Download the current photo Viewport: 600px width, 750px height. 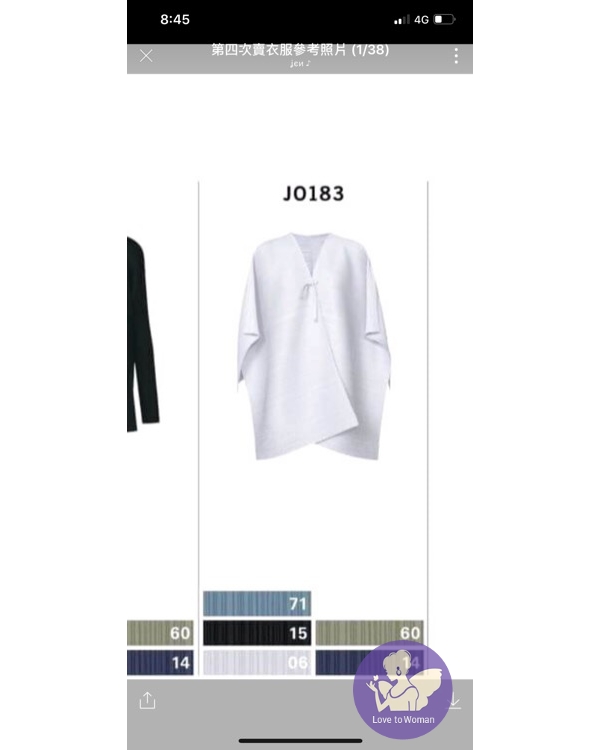[x=455, y=701]
